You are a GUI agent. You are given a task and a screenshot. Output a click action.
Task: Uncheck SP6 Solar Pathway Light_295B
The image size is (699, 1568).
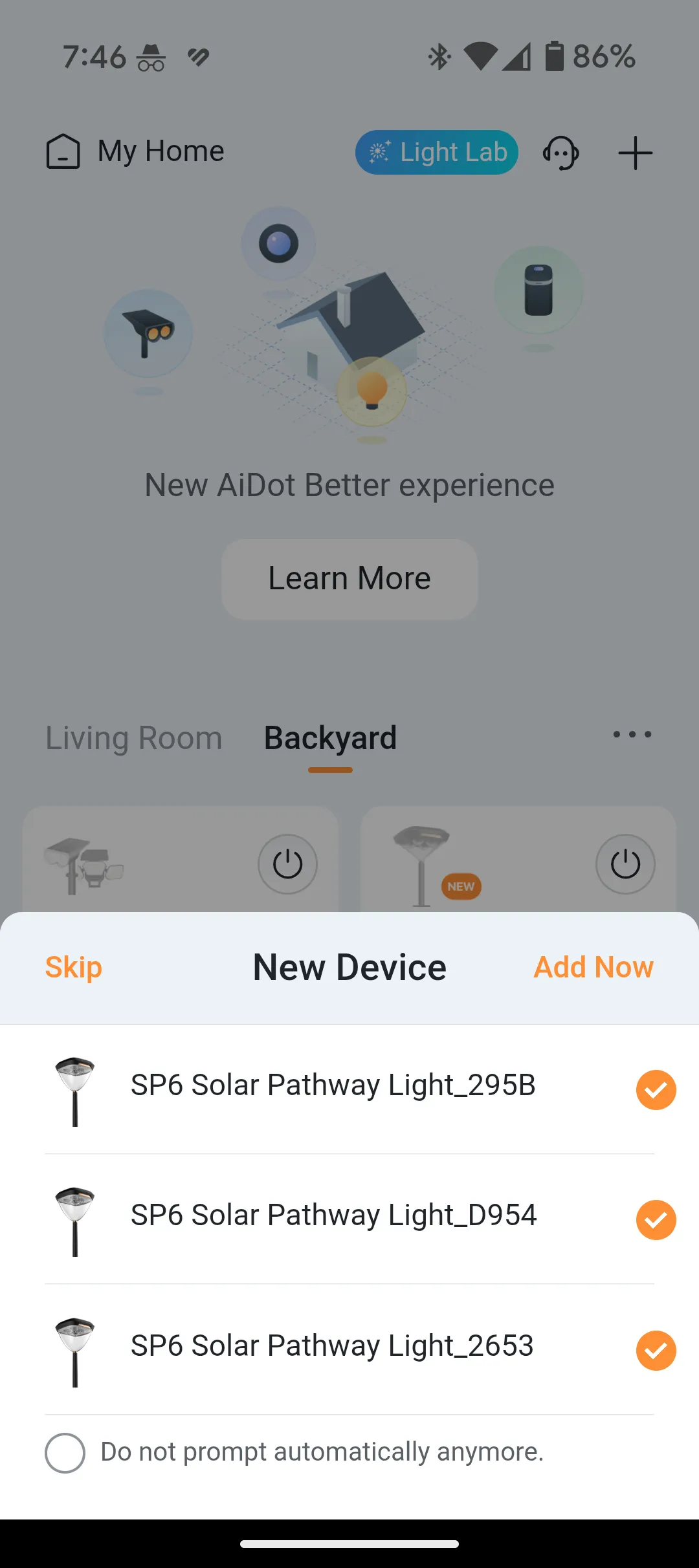point(656,1090)
